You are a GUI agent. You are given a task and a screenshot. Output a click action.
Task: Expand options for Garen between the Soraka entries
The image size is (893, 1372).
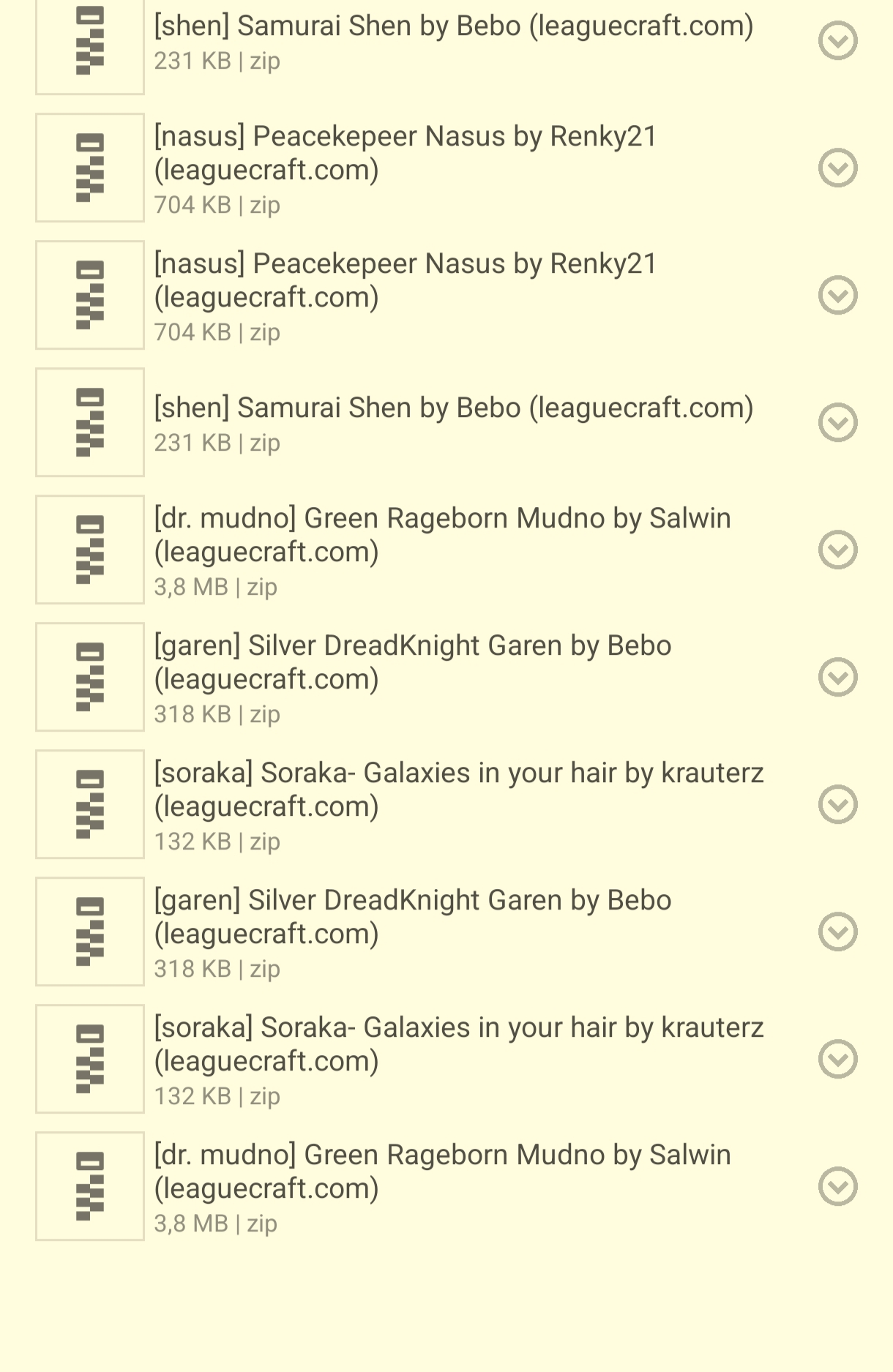pyautogui.click(x=837, y=931)
